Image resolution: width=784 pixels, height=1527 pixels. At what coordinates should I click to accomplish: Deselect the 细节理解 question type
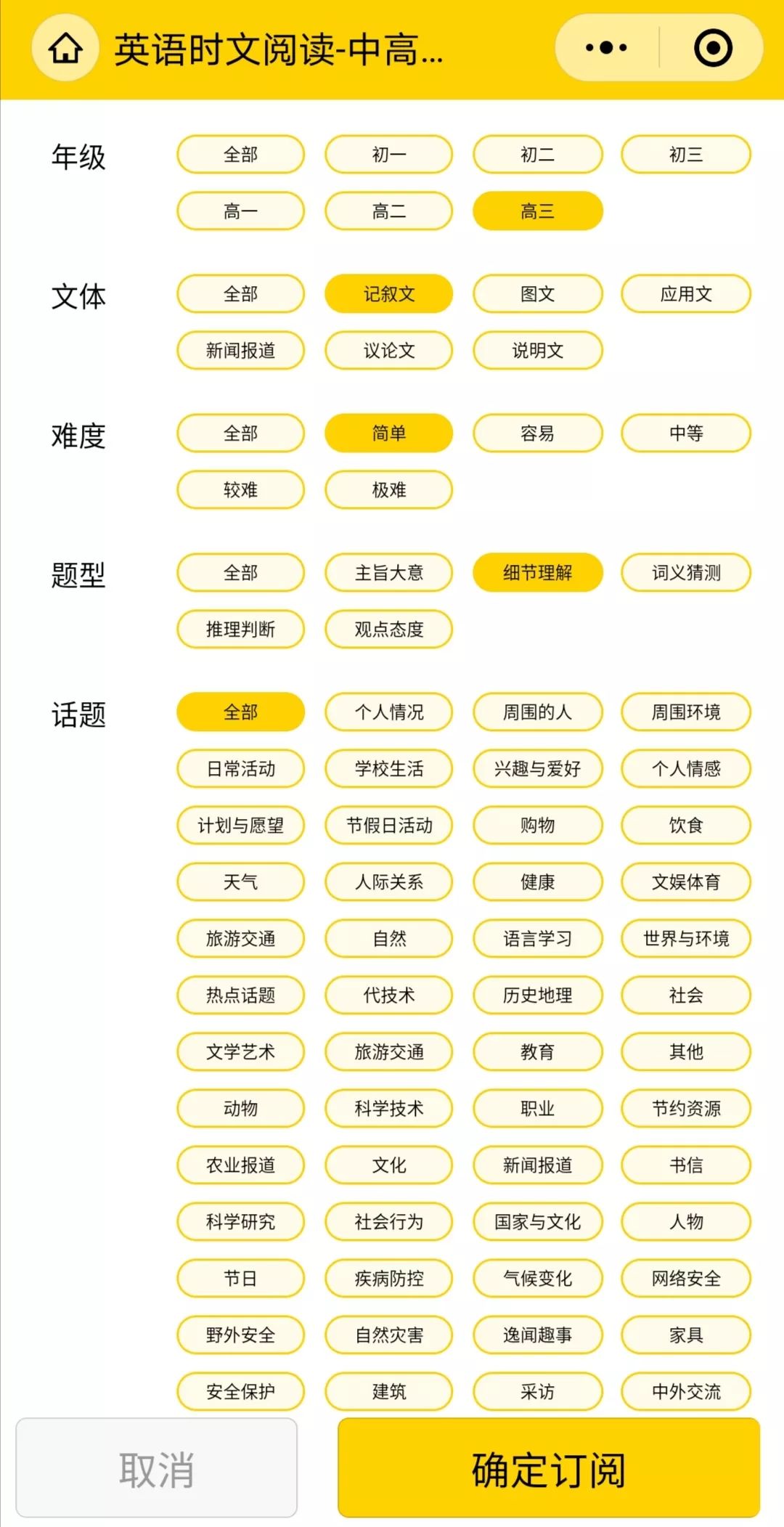click(537, 572)
